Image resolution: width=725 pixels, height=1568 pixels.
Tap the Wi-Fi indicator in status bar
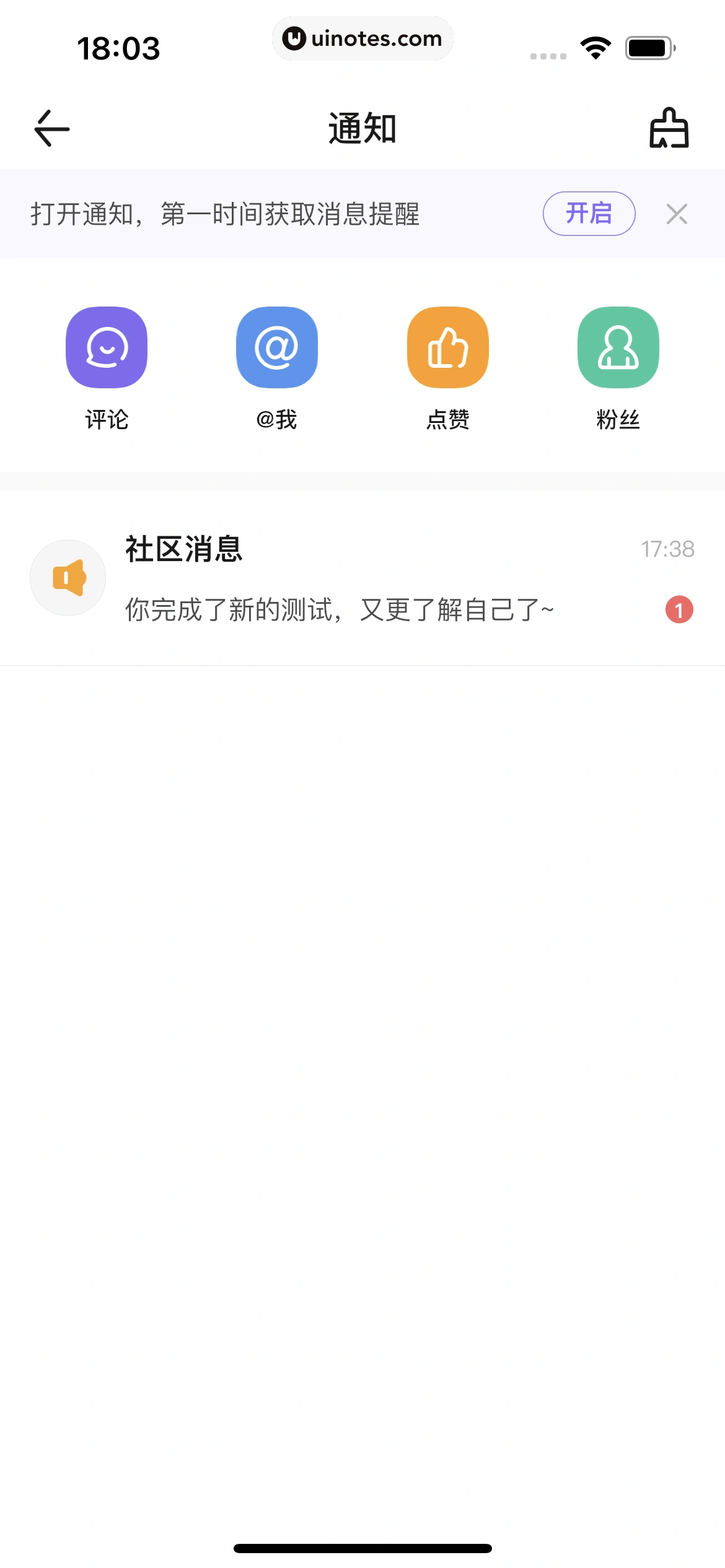coord(594,50)
